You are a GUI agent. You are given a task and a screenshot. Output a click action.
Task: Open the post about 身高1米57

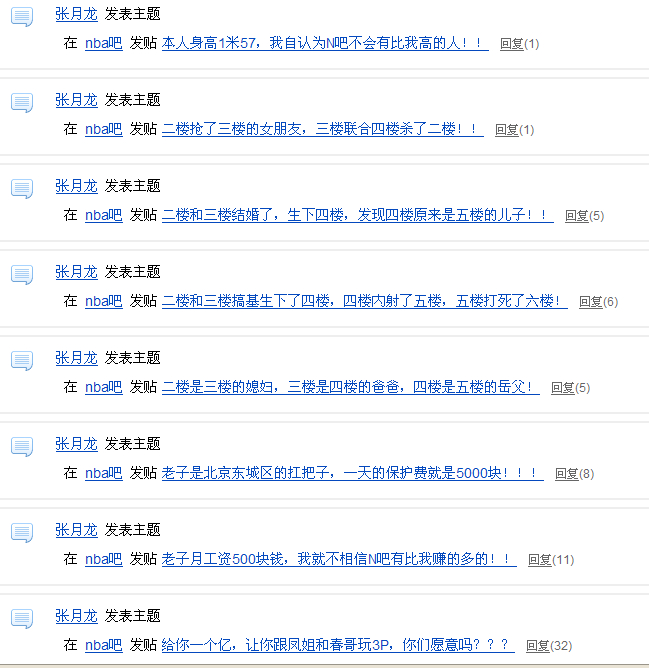pyautogui.click(x=325, y=43)
